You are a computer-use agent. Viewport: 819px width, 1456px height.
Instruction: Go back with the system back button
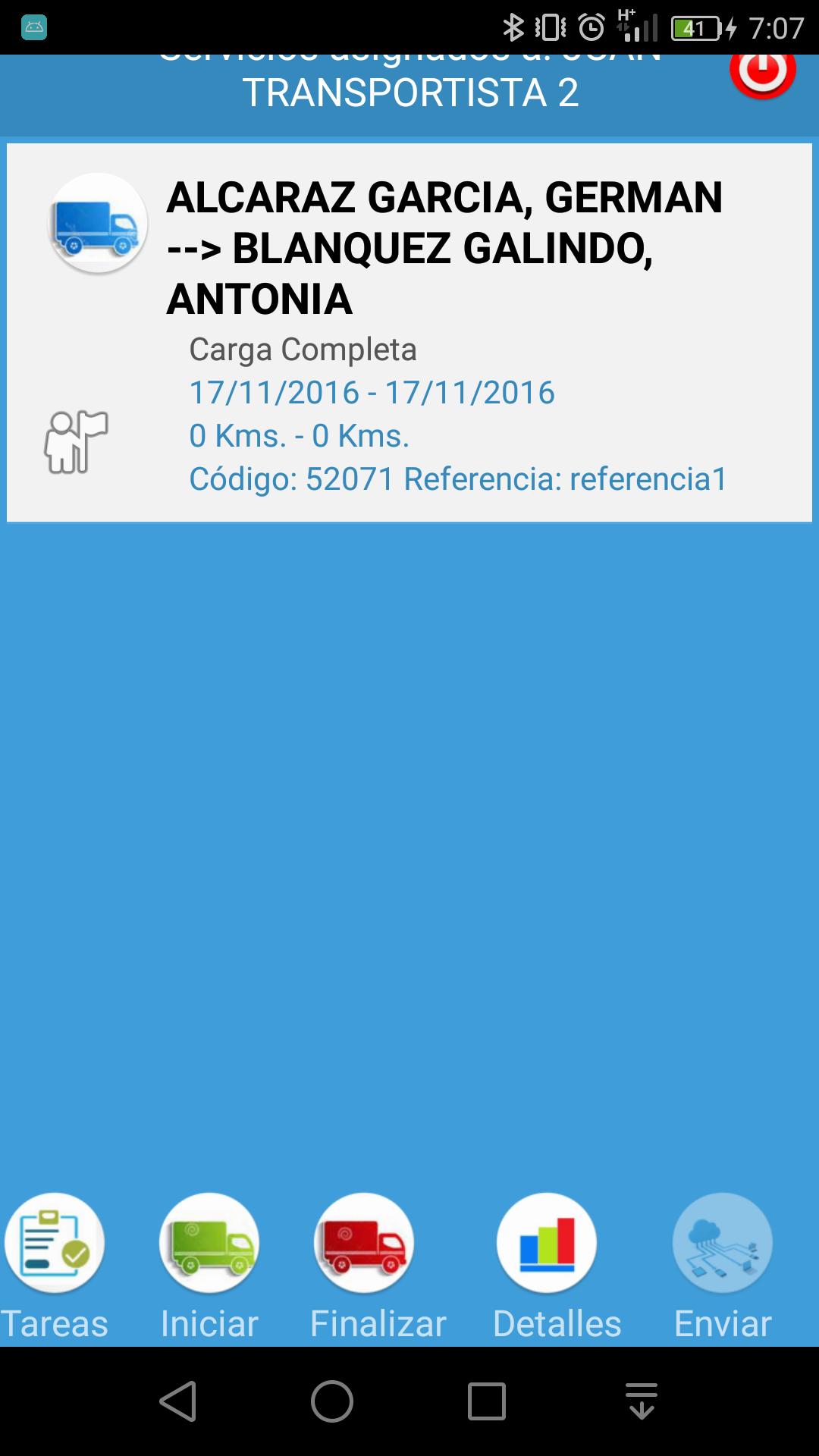click(x=178, y=1401)
